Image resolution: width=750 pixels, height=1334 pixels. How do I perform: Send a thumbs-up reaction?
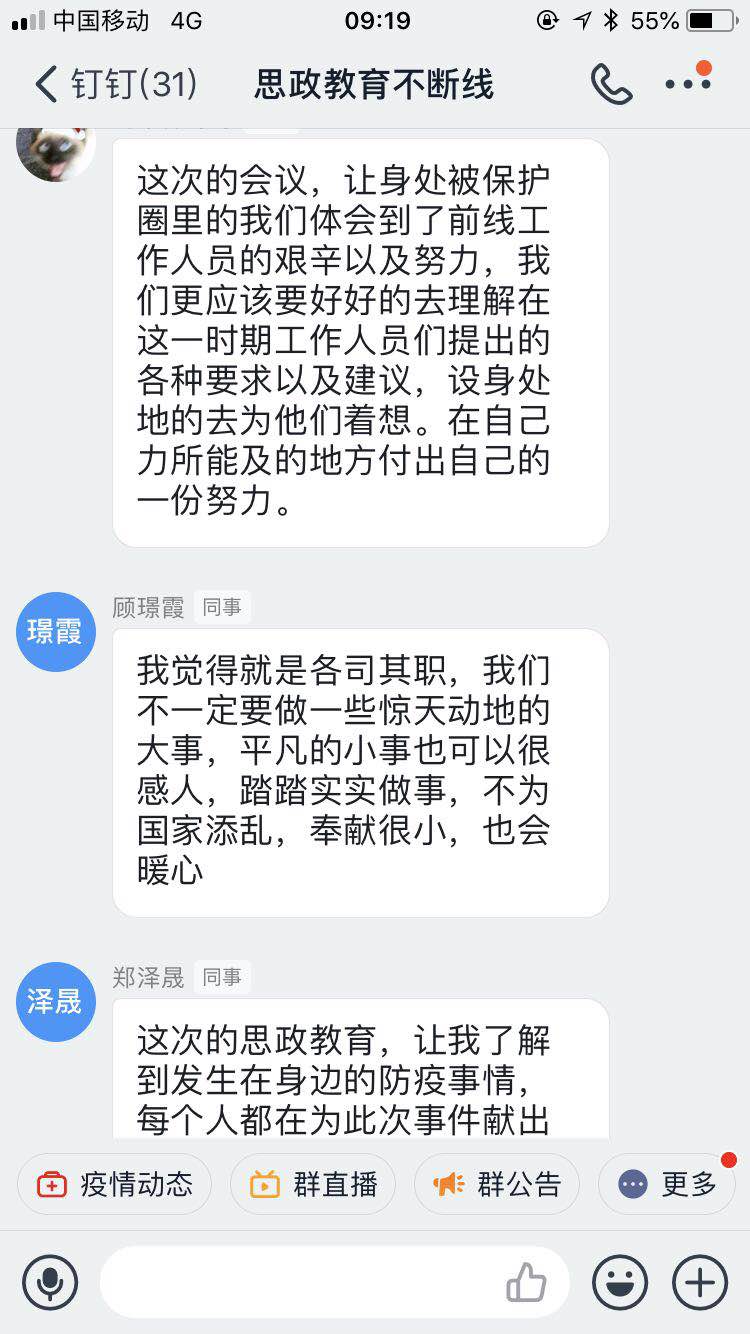coord(526,1282)
